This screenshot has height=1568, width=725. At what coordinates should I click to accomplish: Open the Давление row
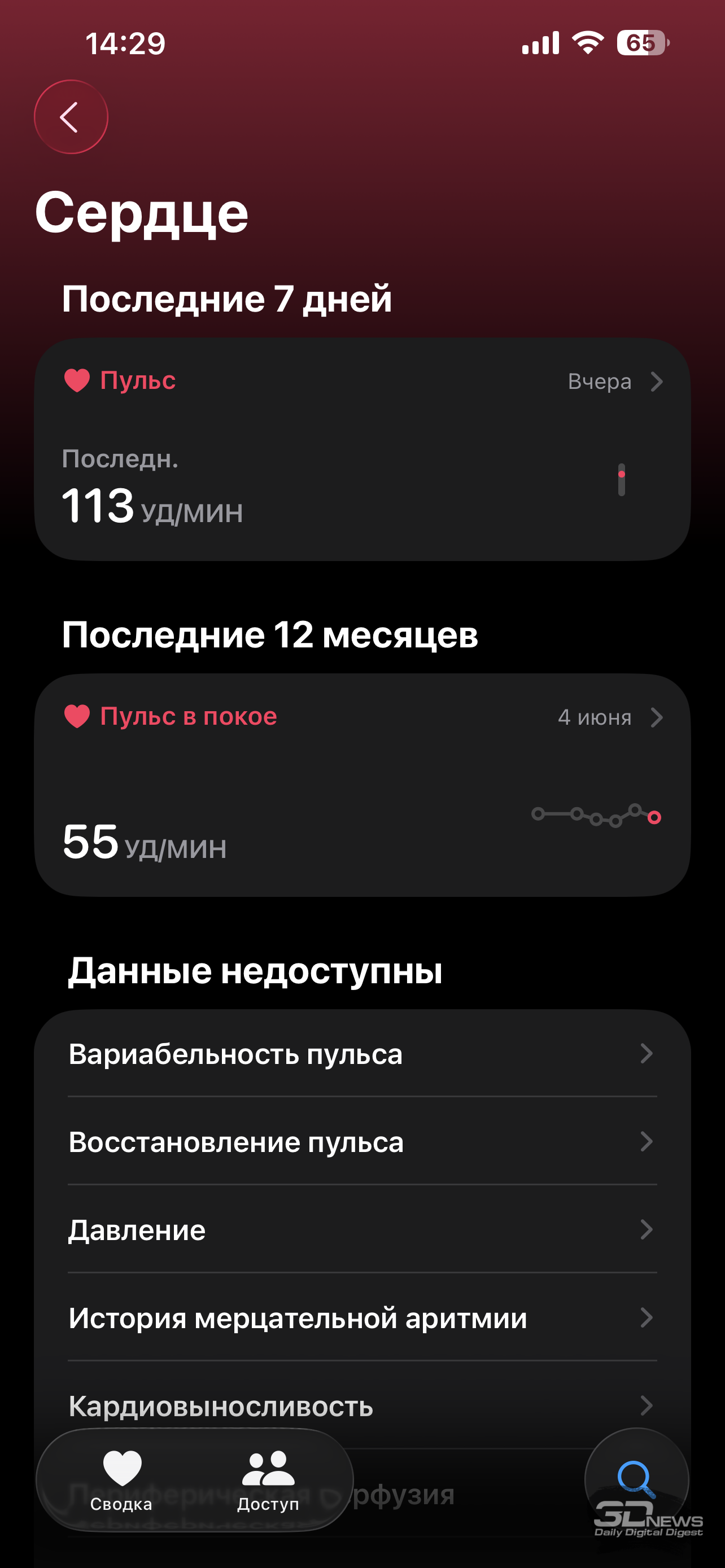[362, 1230]
